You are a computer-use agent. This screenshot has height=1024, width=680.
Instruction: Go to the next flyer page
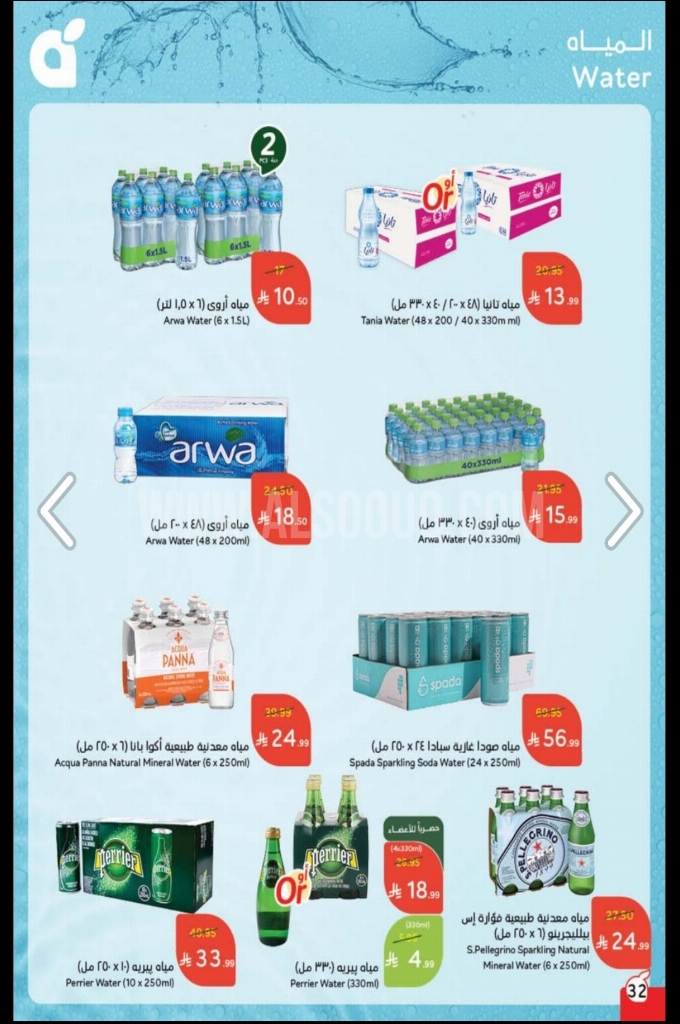pyautogui.click(x=622, y=510)
